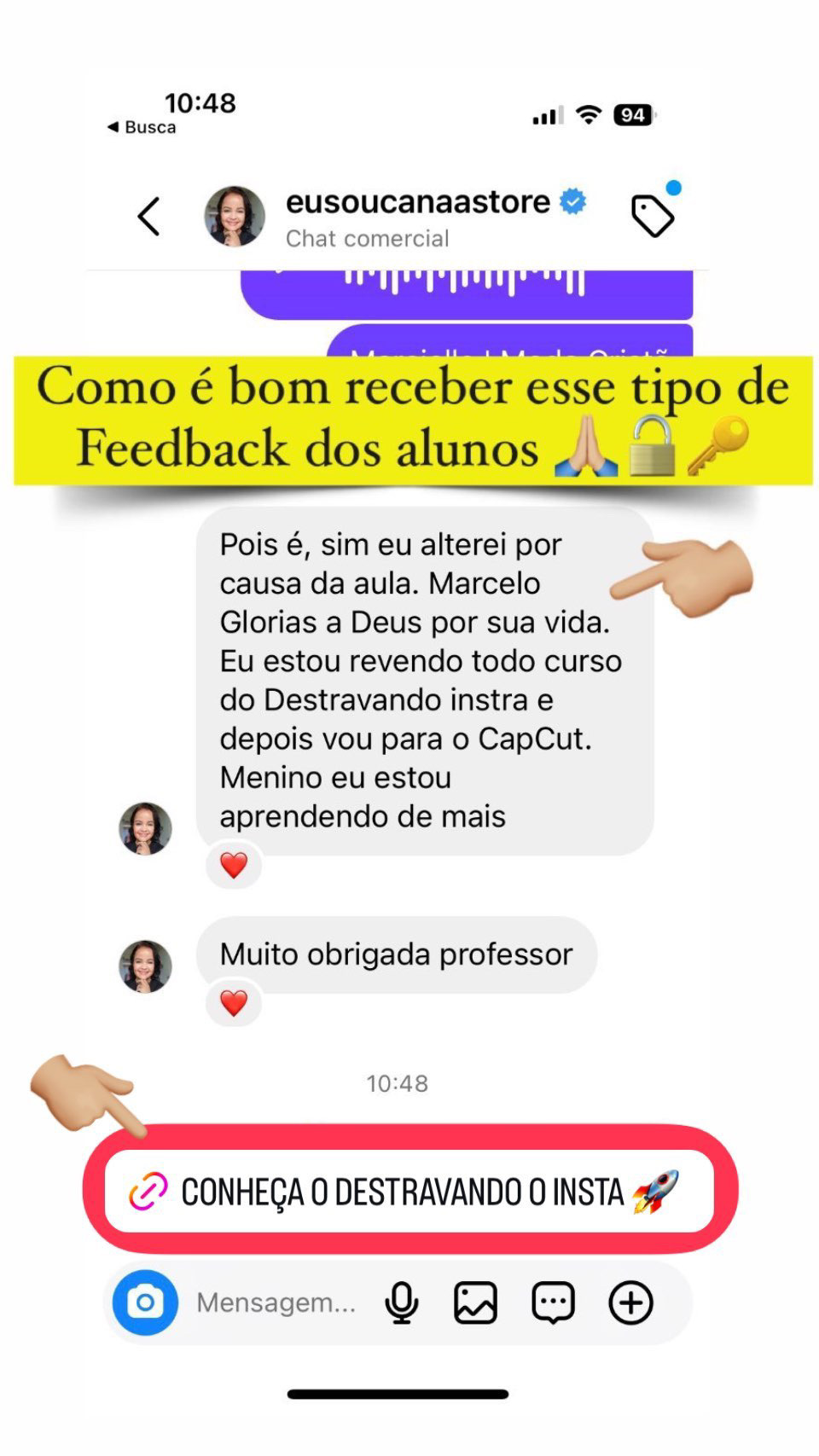Tap the heart reaction under the feedback message

[x=234, y=864]
